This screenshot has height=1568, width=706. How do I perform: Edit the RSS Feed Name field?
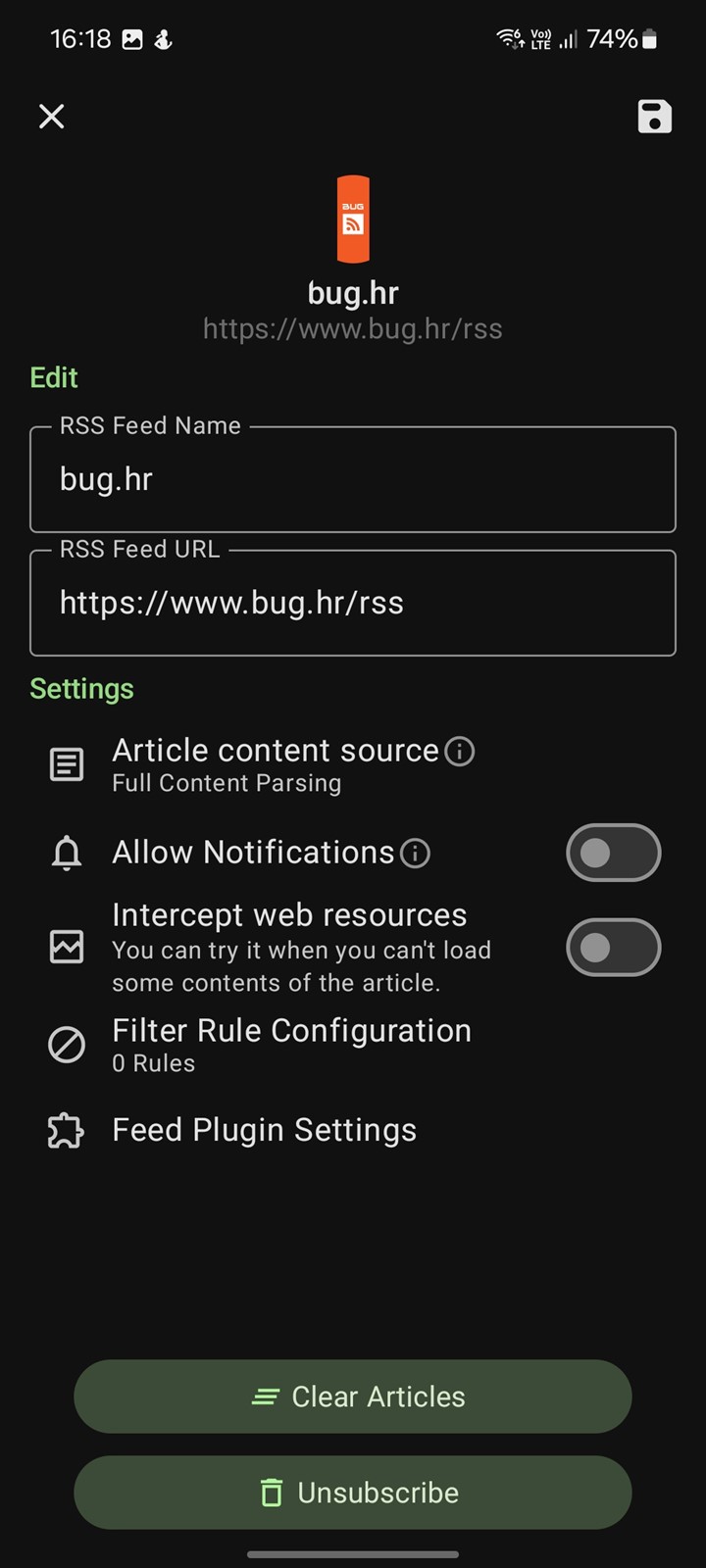tap(353, 479)
